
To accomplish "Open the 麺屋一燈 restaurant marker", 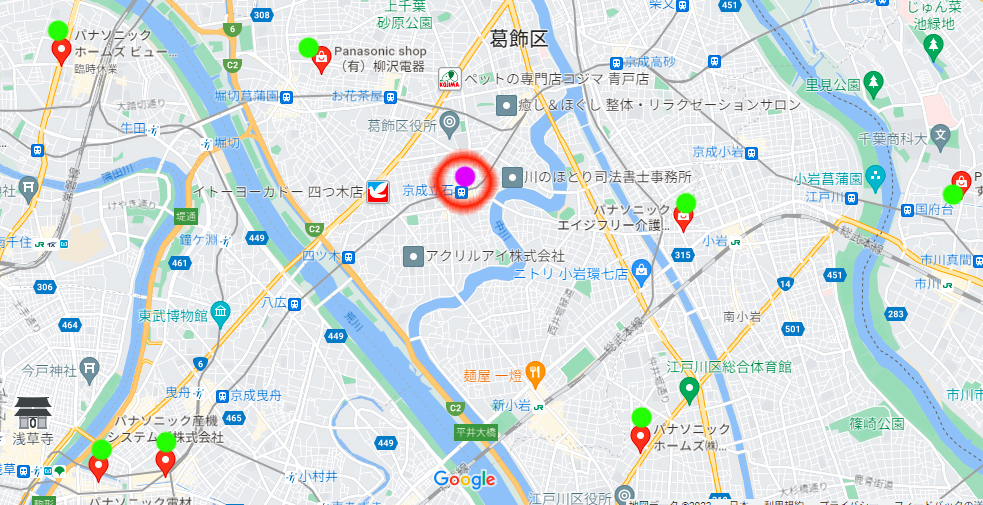I will pos(535,374).
